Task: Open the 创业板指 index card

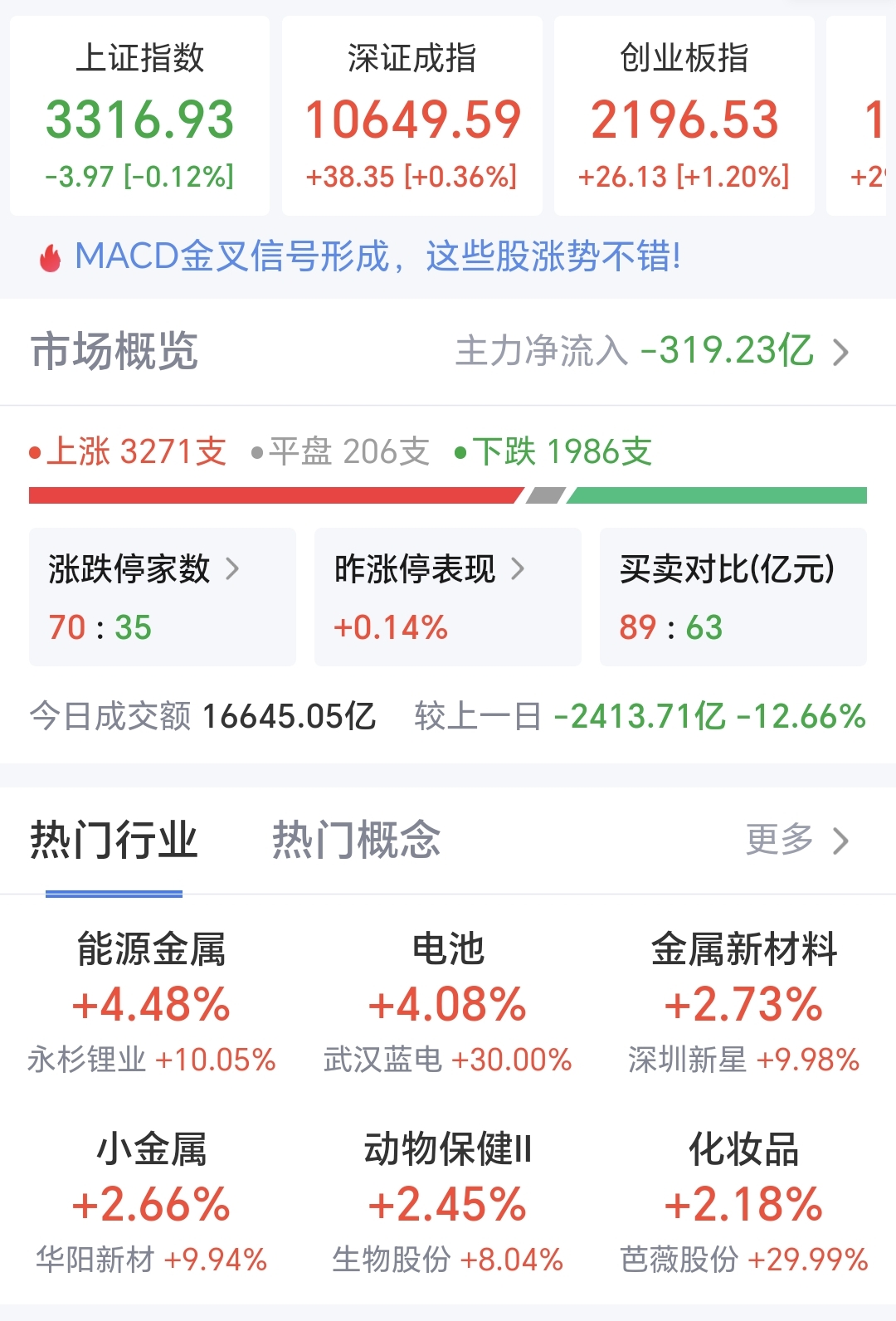Action: (x=684, y=116)
